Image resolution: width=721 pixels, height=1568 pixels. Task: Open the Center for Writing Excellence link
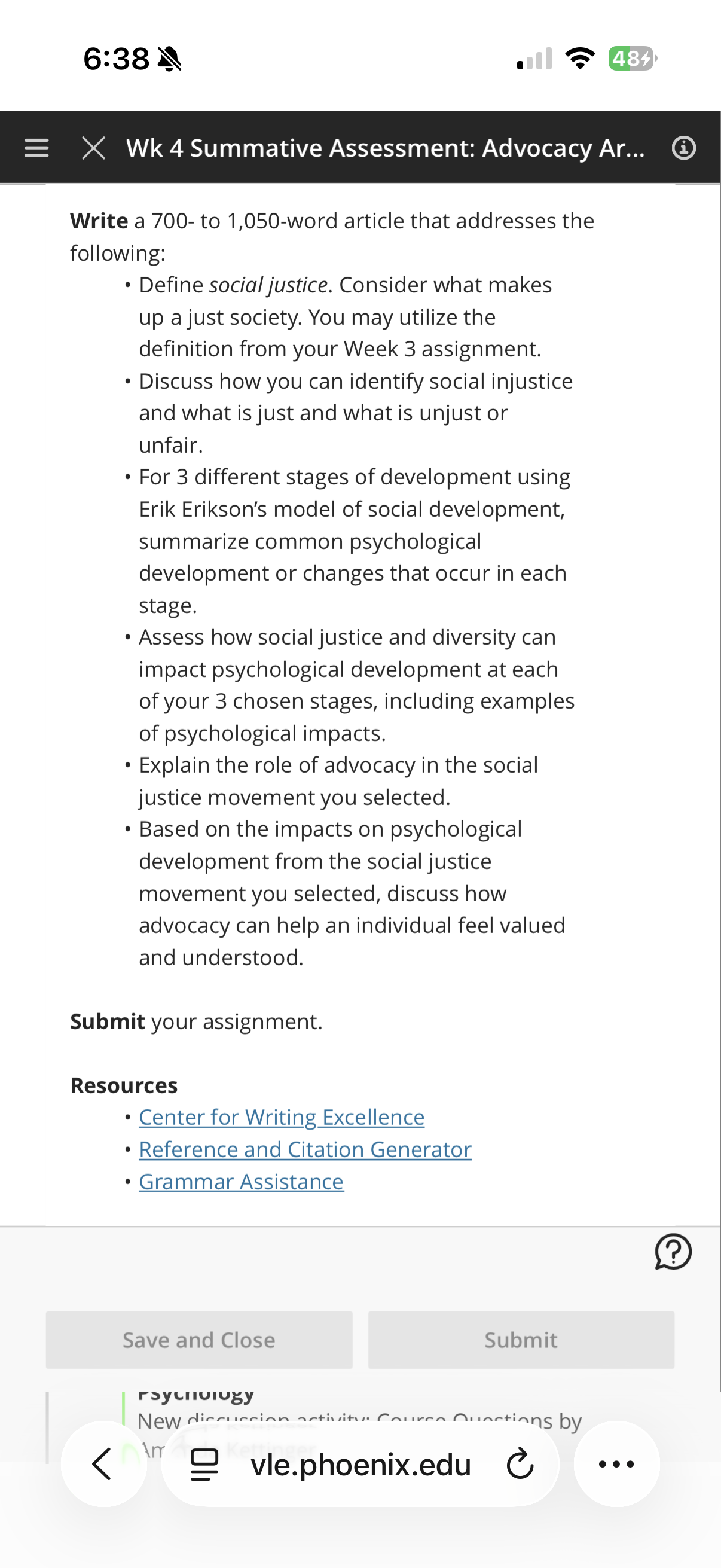tap(281, 1117)
